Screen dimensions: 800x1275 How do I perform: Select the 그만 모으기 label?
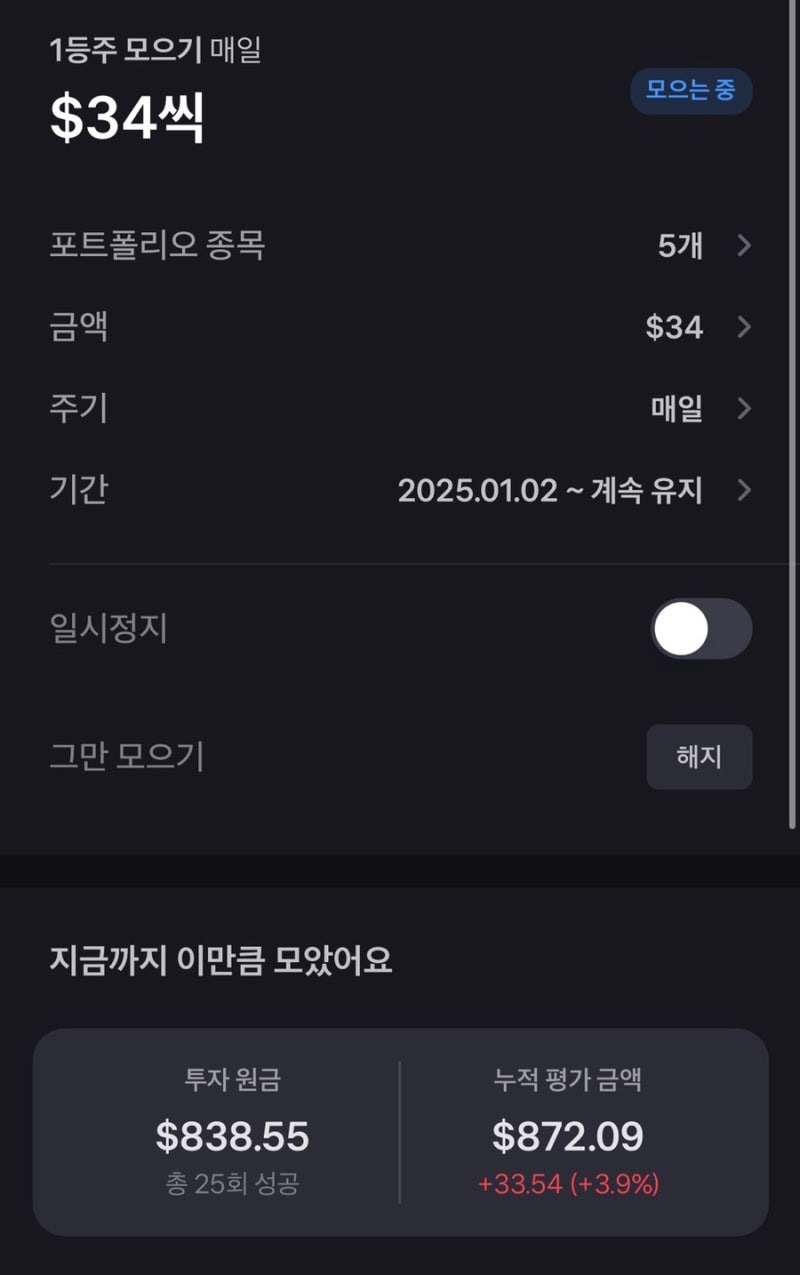point(128,758)
